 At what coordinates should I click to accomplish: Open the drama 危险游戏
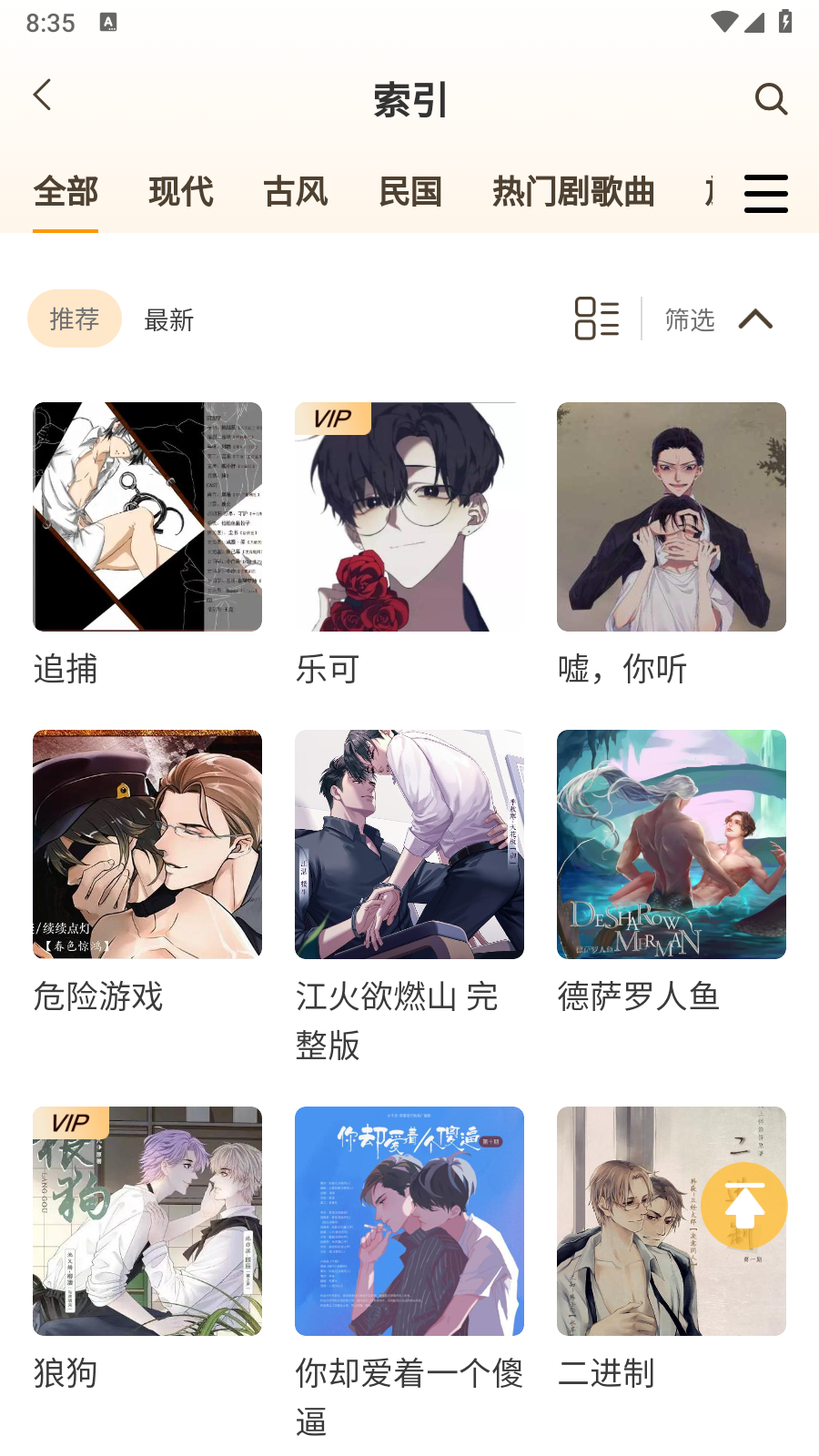147,844
